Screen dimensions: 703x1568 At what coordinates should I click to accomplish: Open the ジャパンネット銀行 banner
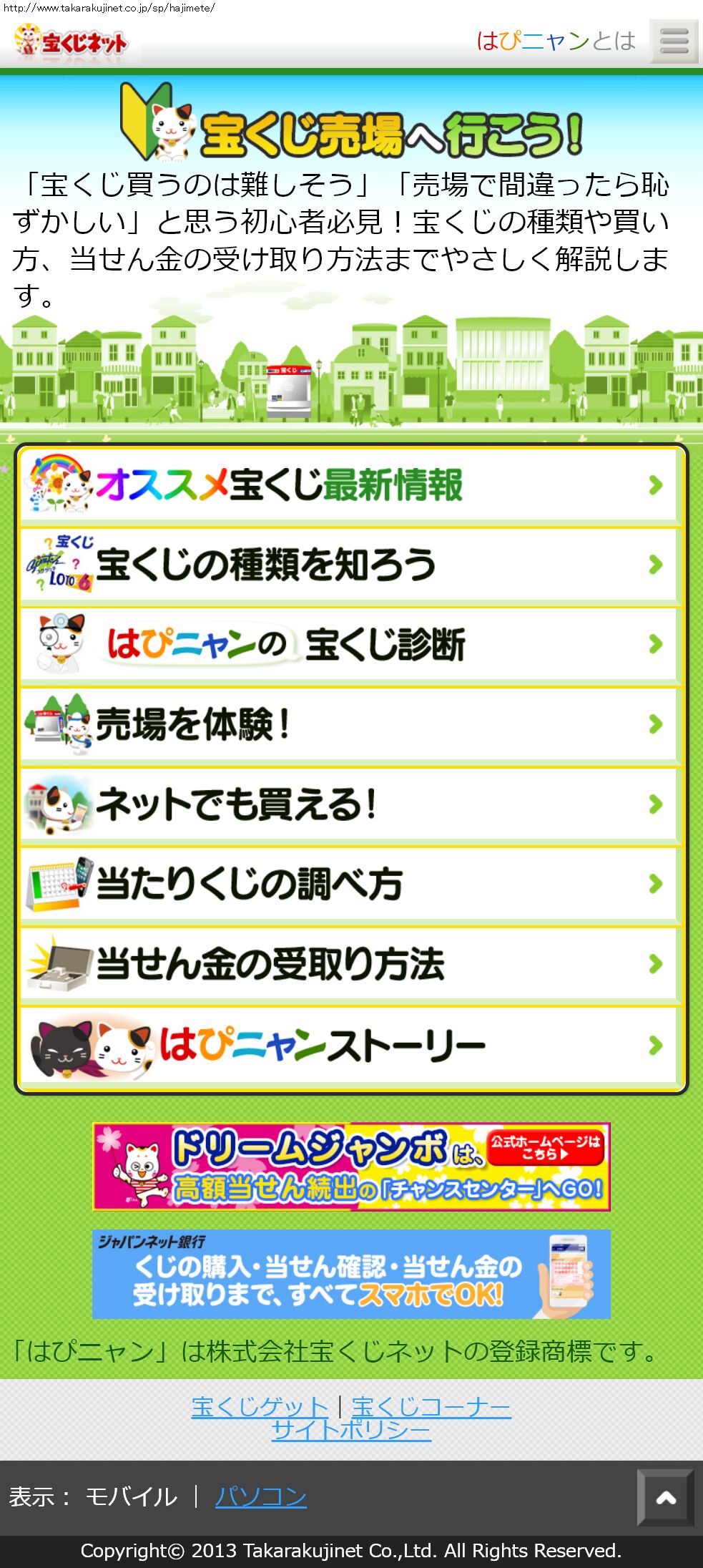coord(351,1274)
